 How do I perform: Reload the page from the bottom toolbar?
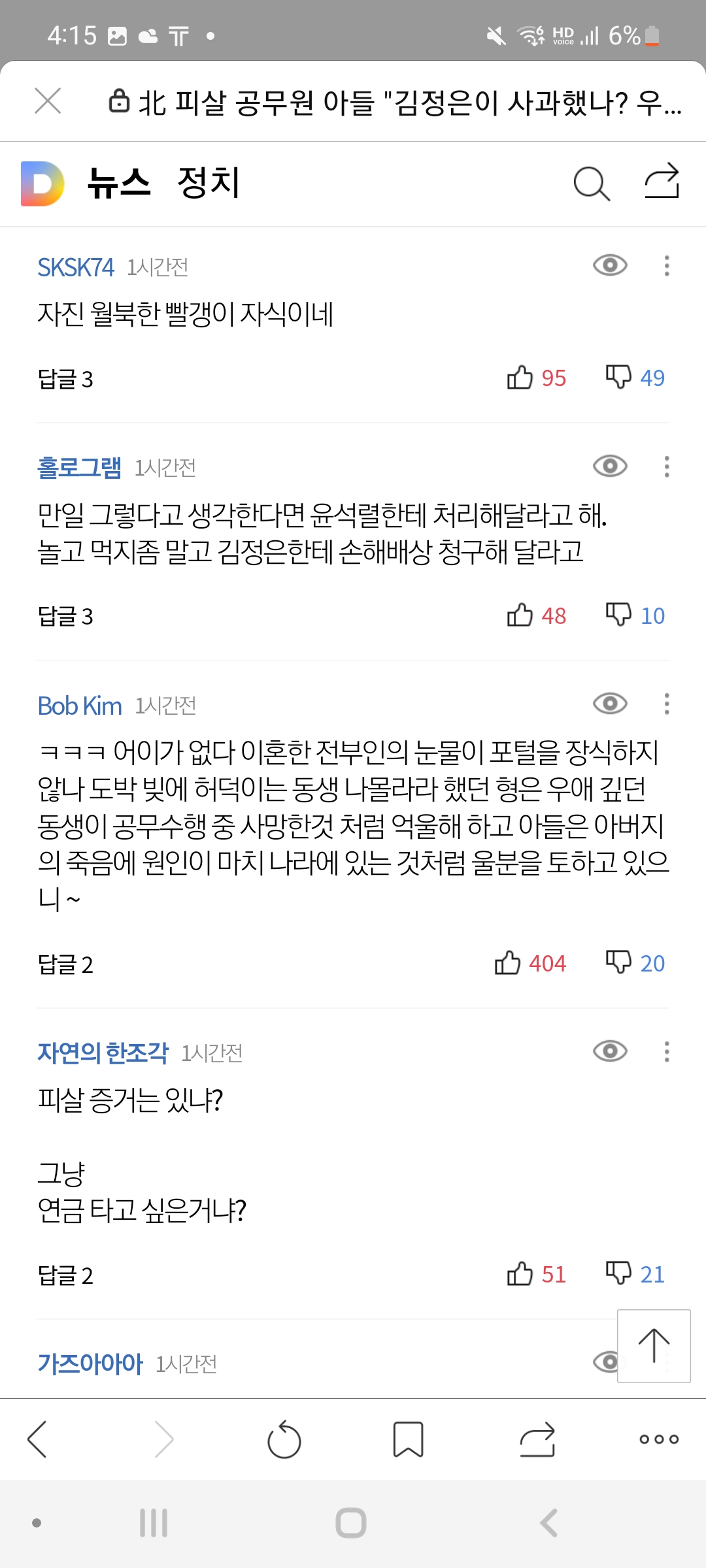click(284, 1440)
